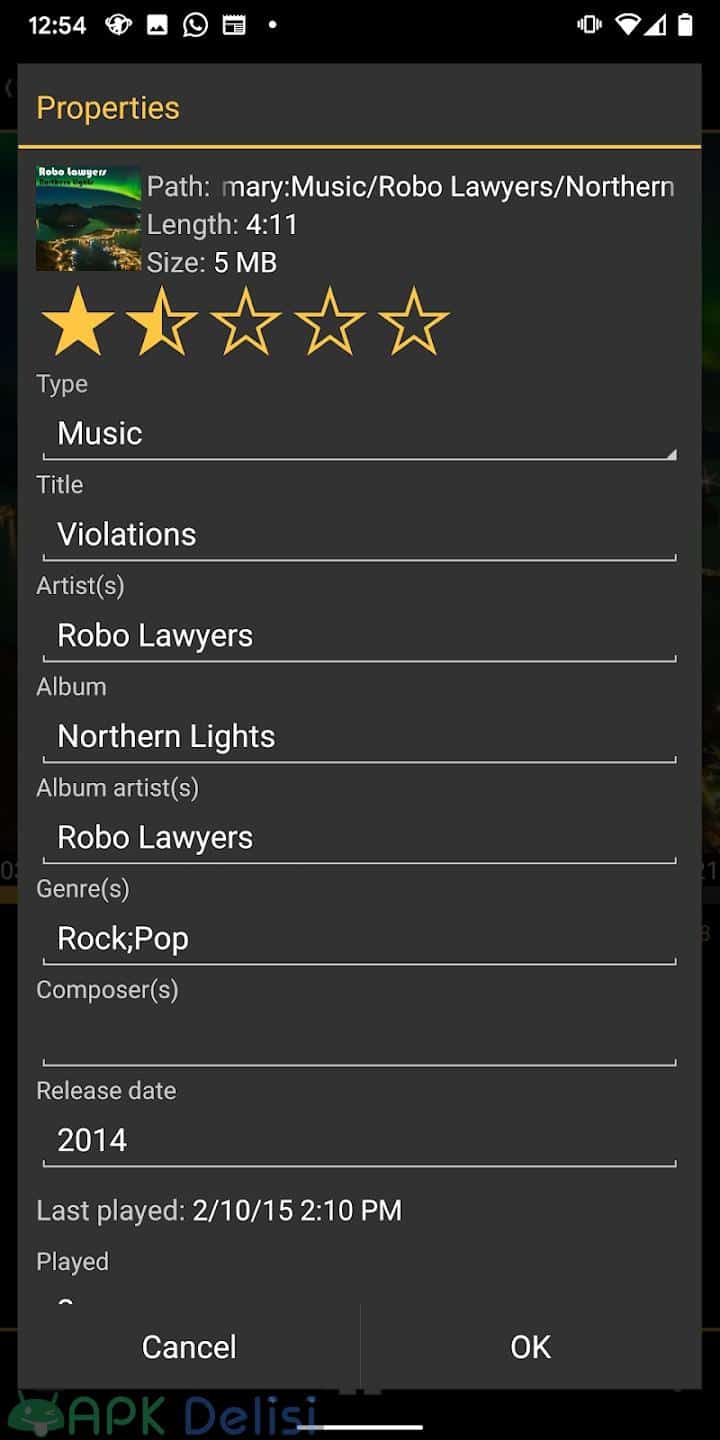Screen dimensions: 720x1440
Task: Set rating to five stars
Action: [x=414, y=322]
